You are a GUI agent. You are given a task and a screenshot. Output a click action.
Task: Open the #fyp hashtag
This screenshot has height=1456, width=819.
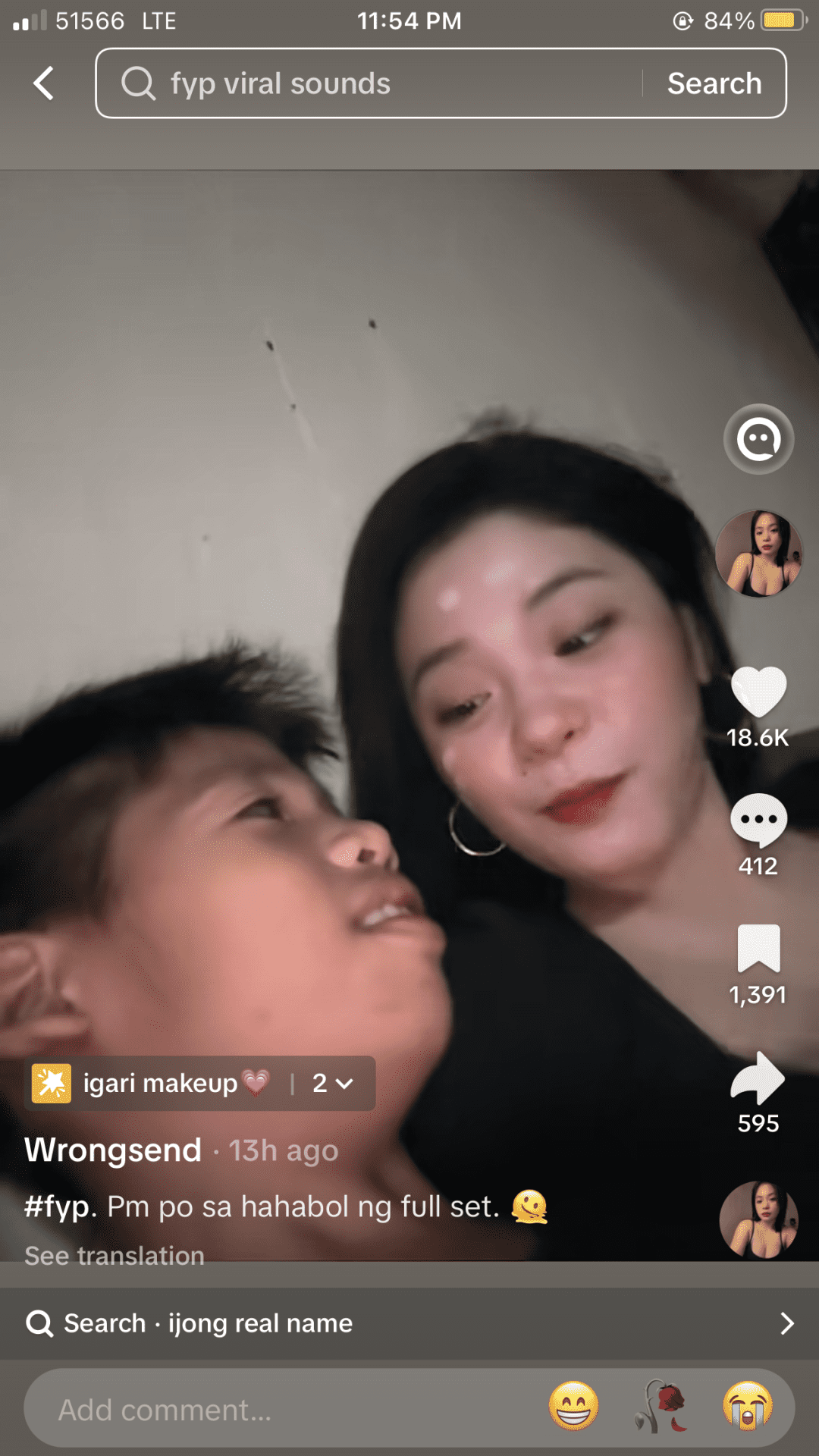click(x=56, y=1207)
